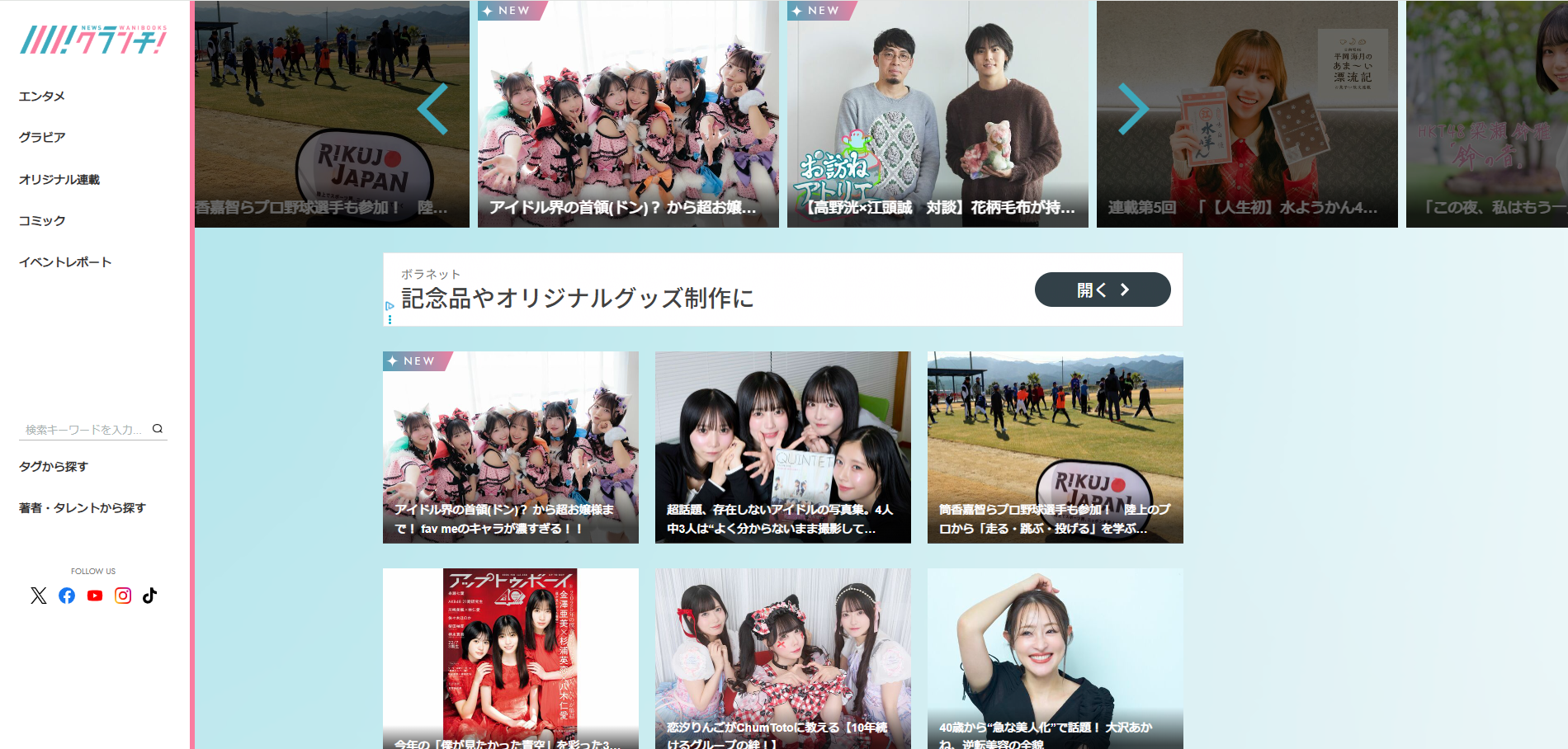Open the fav me idol article card

510,447
